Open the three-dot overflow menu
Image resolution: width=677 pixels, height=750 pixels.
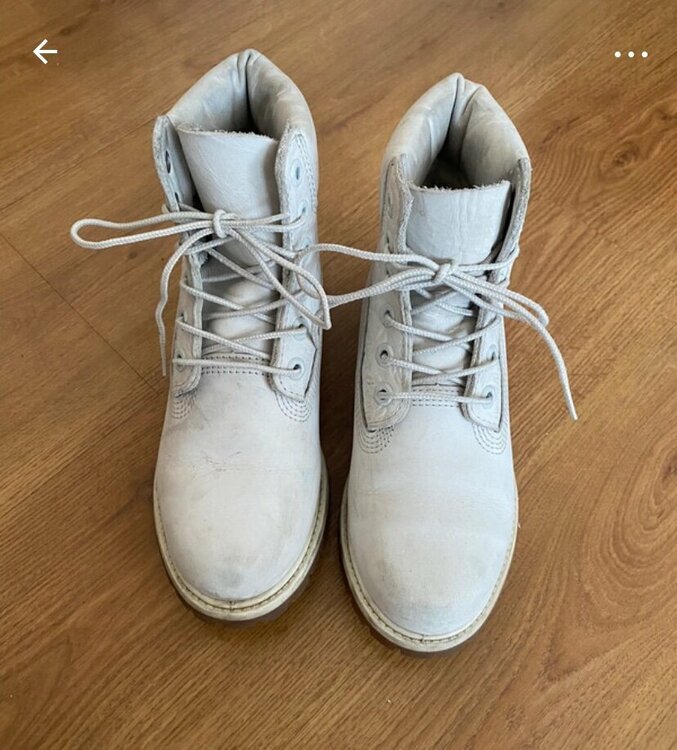coord(630,54)
